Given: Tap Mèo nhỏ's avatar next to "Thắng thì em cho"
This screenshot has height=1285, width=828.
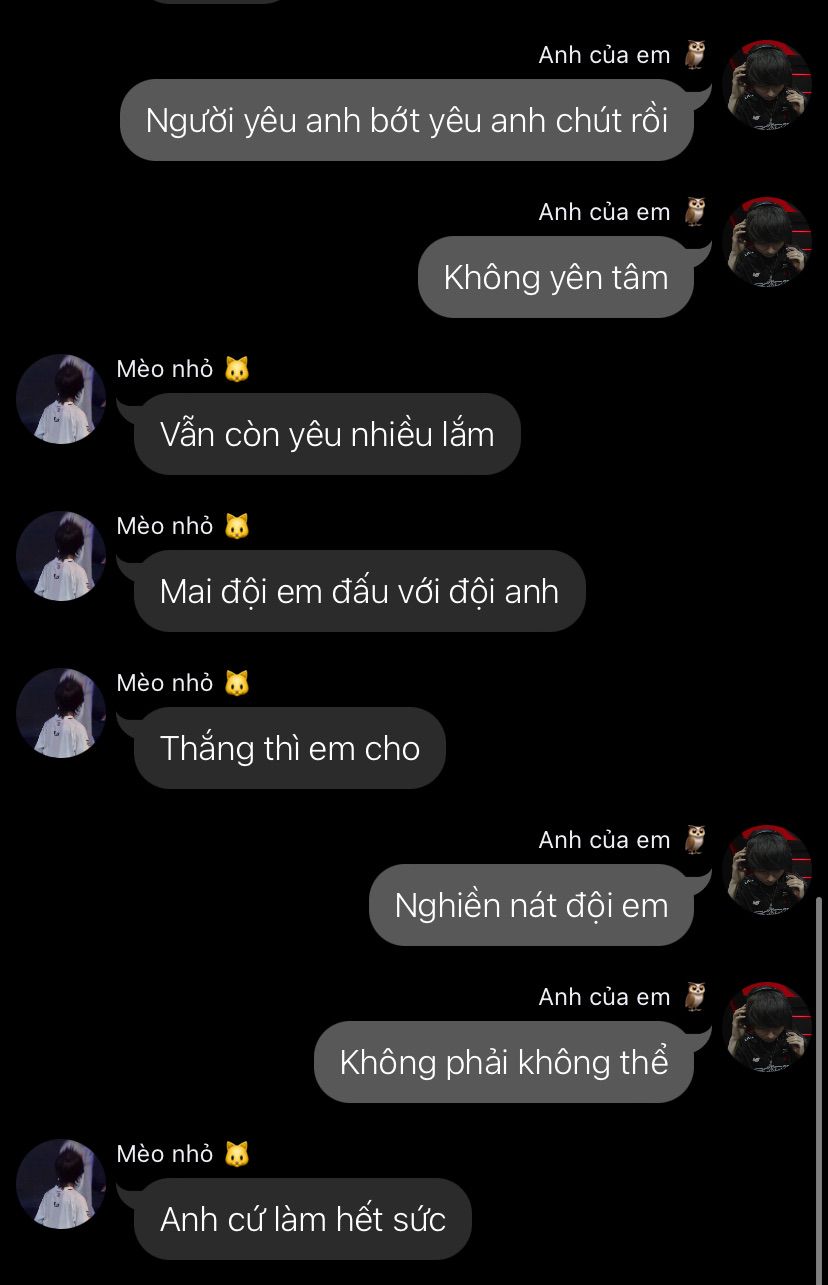Looking at the screenshot, I should click(61, 713).
